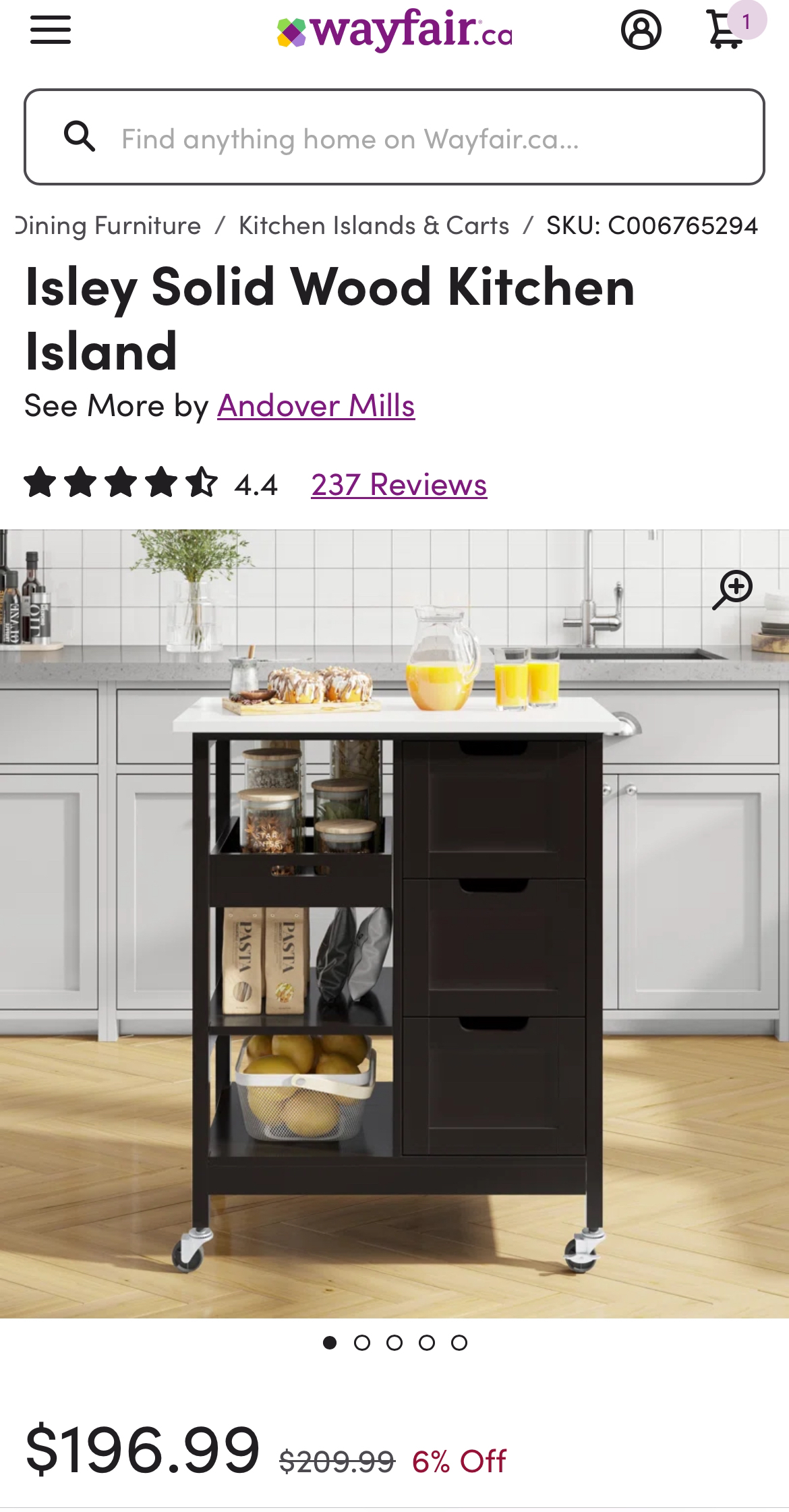Zoom into the product image

732,589
